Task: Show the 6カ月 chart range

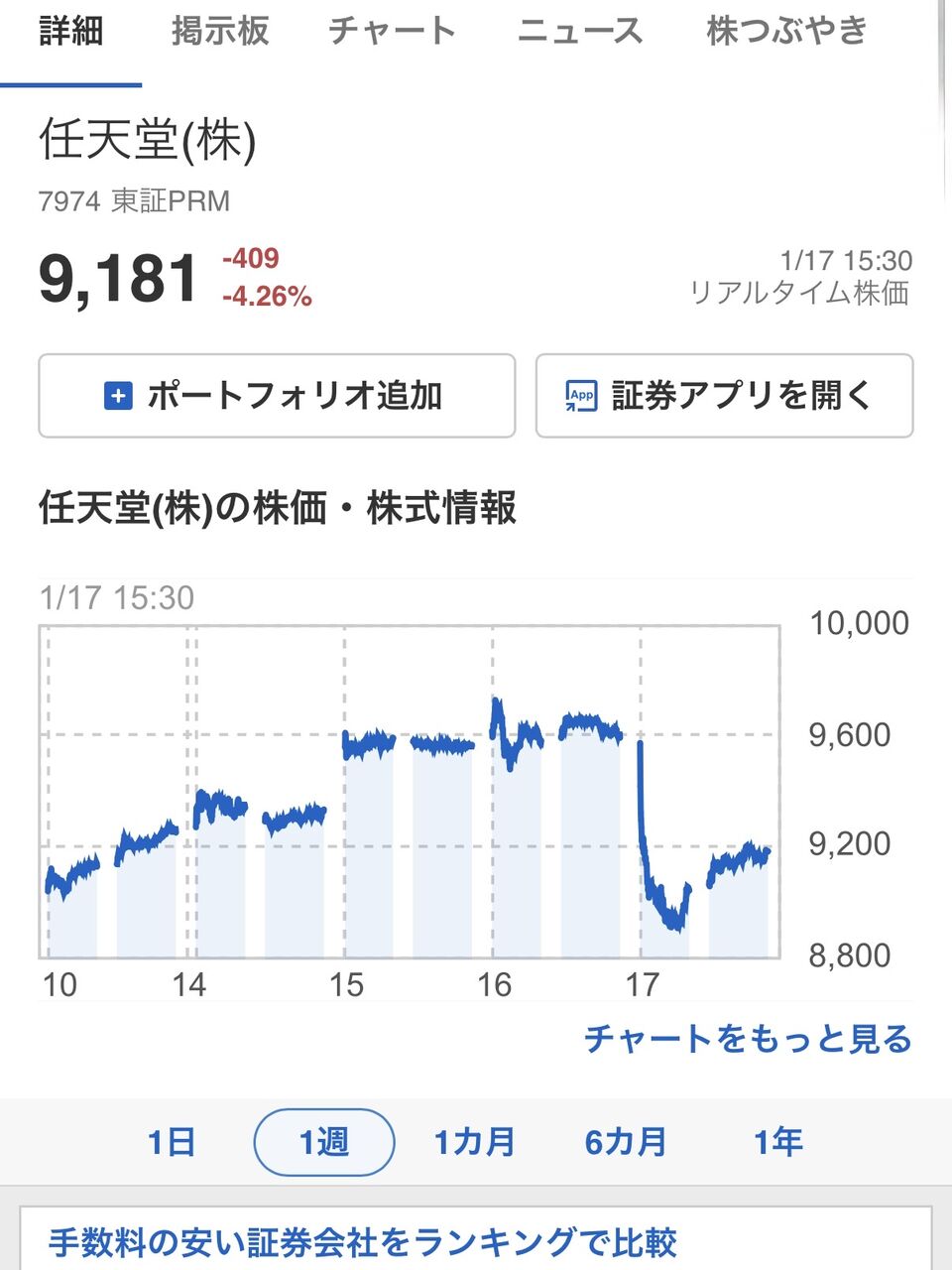Action: pyautogui.click(x=625, y=1142)
